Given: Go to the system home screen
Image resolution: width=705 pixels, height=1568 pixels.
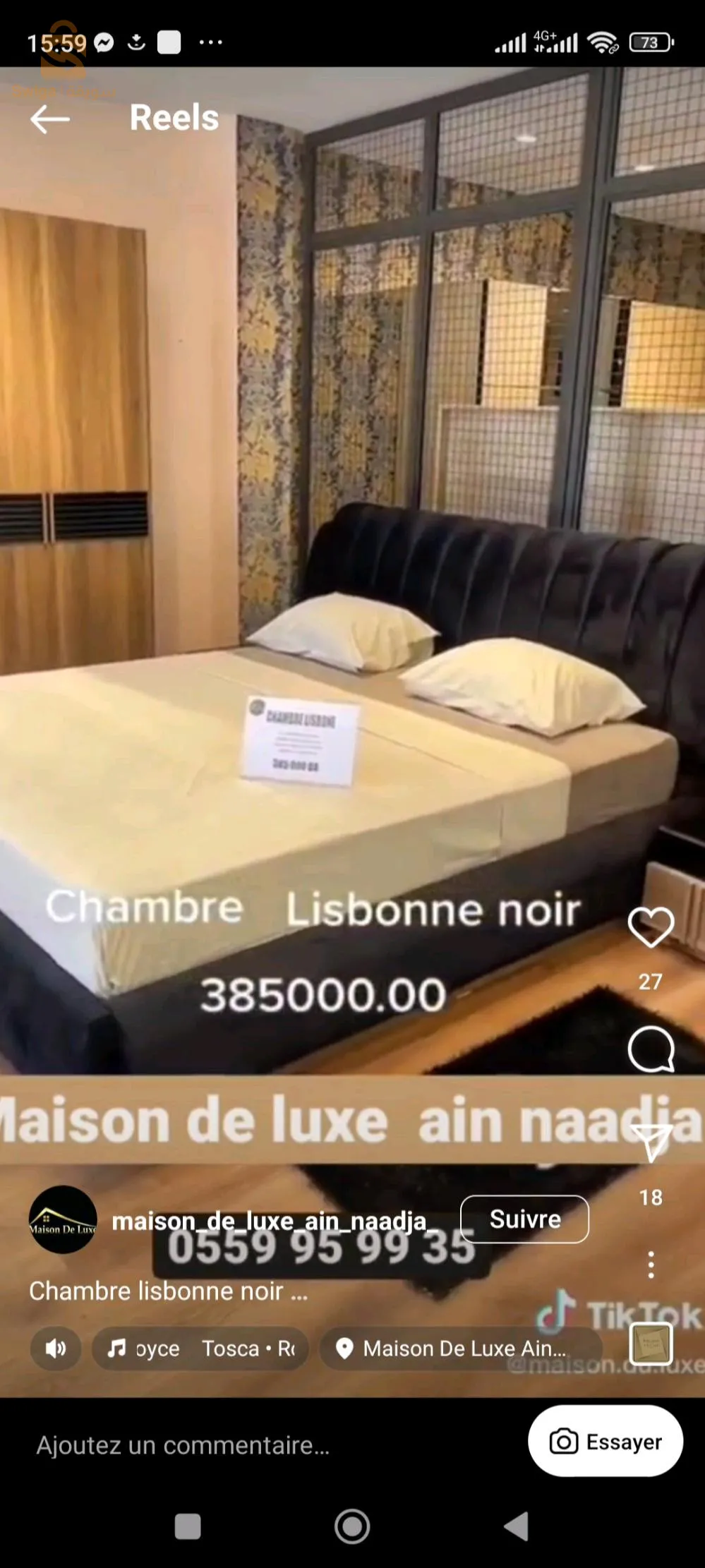Looking at the screenshot, I should click(x=352, y=1526).
